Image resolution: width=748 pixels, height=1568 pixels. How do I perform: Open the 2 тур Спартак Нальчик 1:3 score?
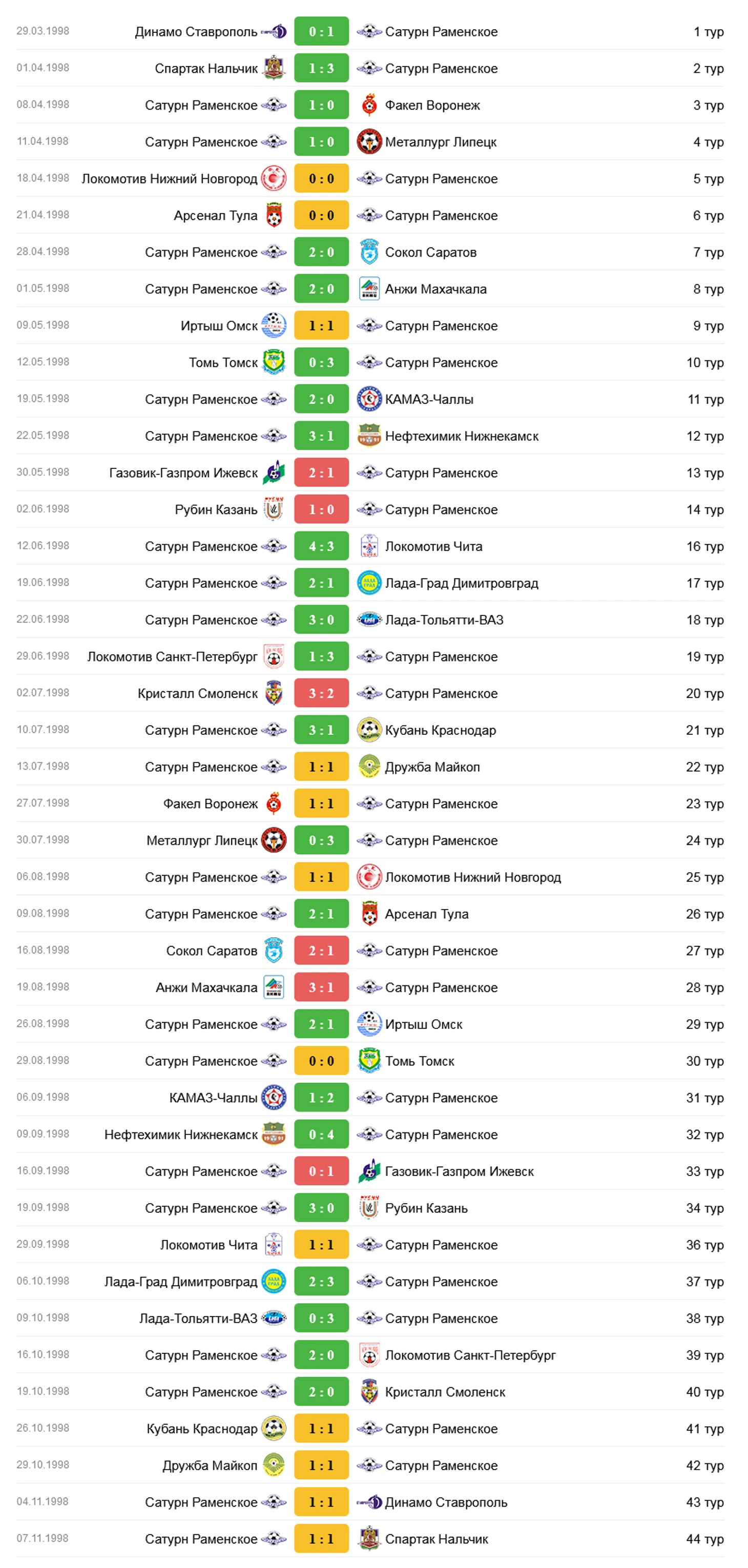(x=321, y=68)
